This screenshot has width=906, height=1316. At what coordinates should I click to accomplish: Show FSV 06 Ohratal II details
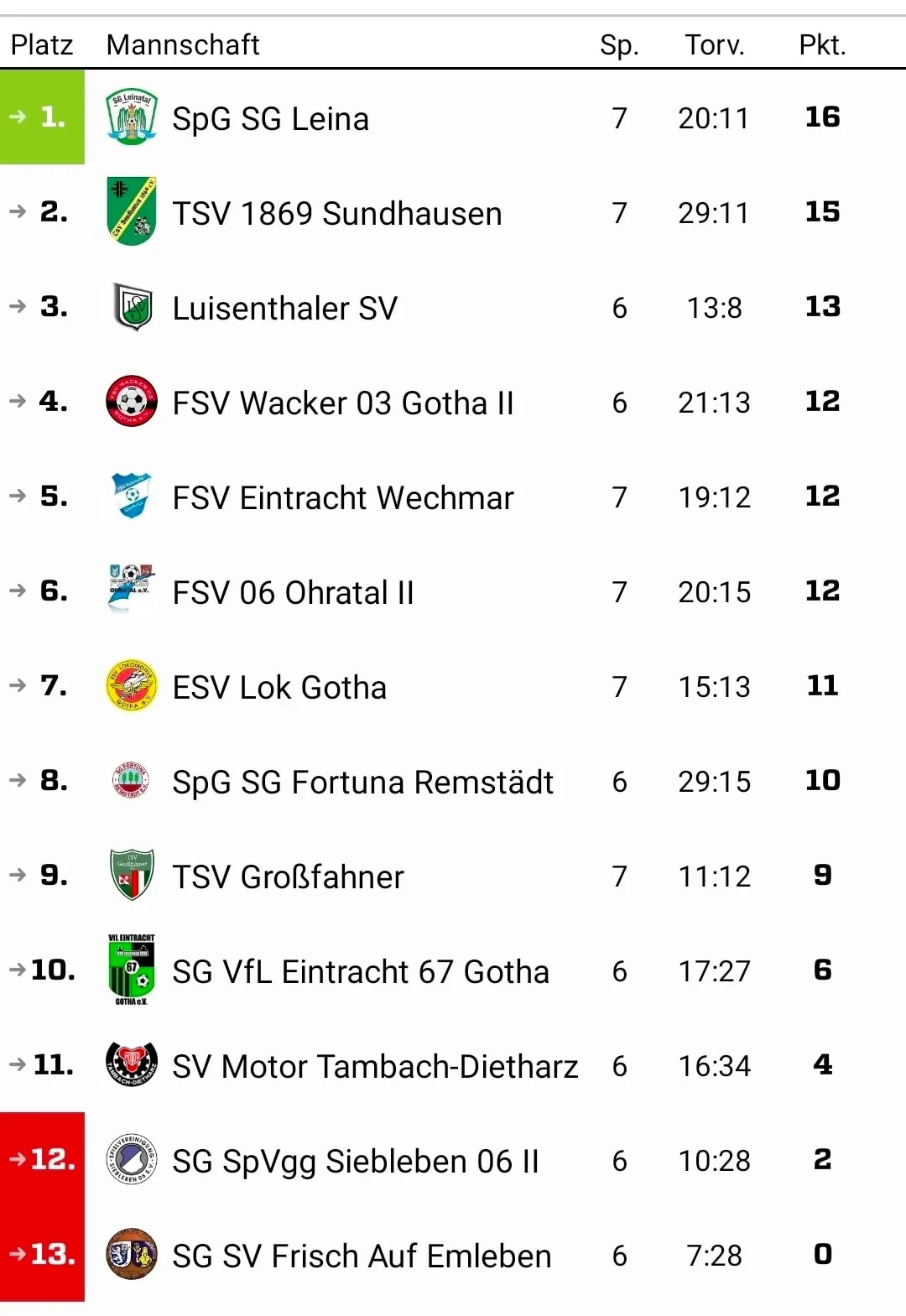pos(293,593)
